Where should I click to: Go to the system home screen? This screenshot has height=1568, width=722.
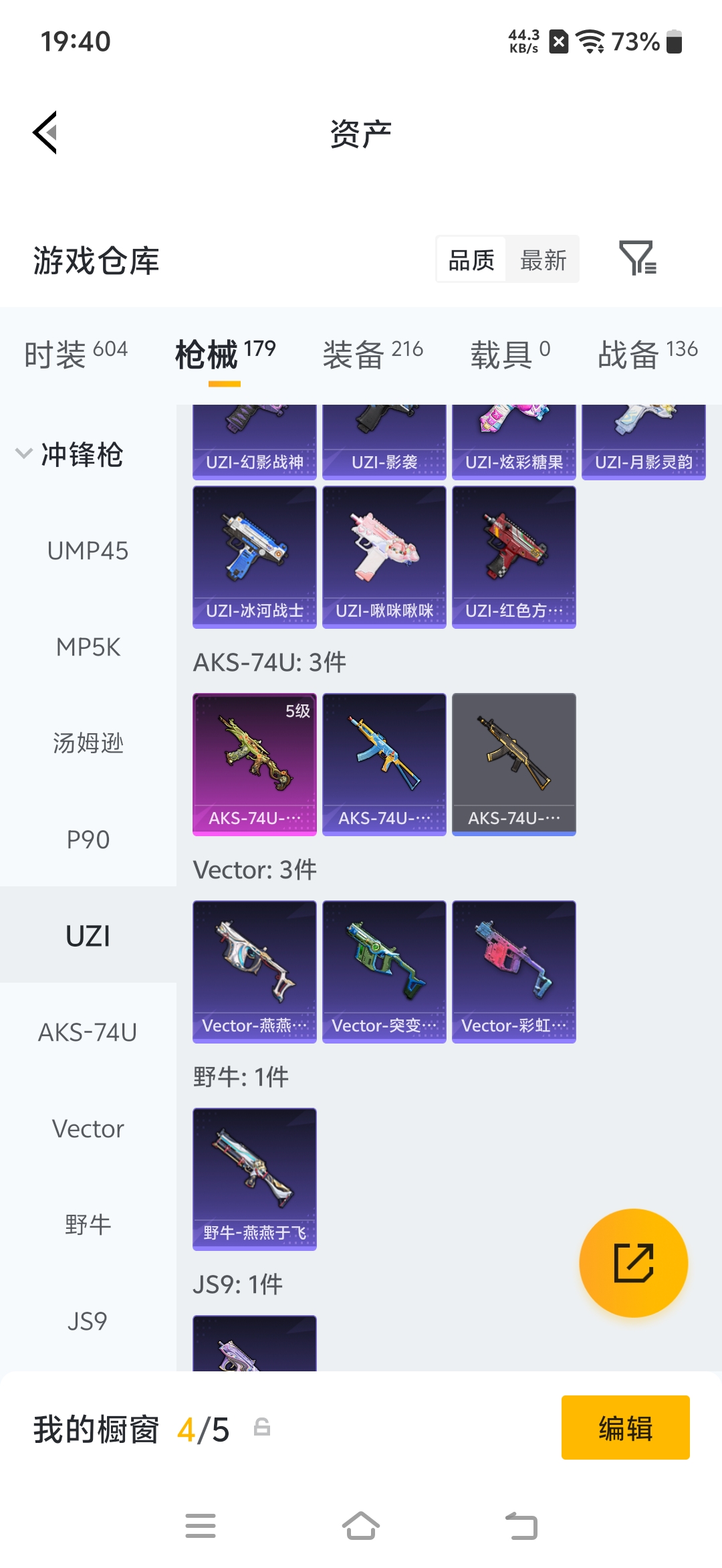(361, 1527)
